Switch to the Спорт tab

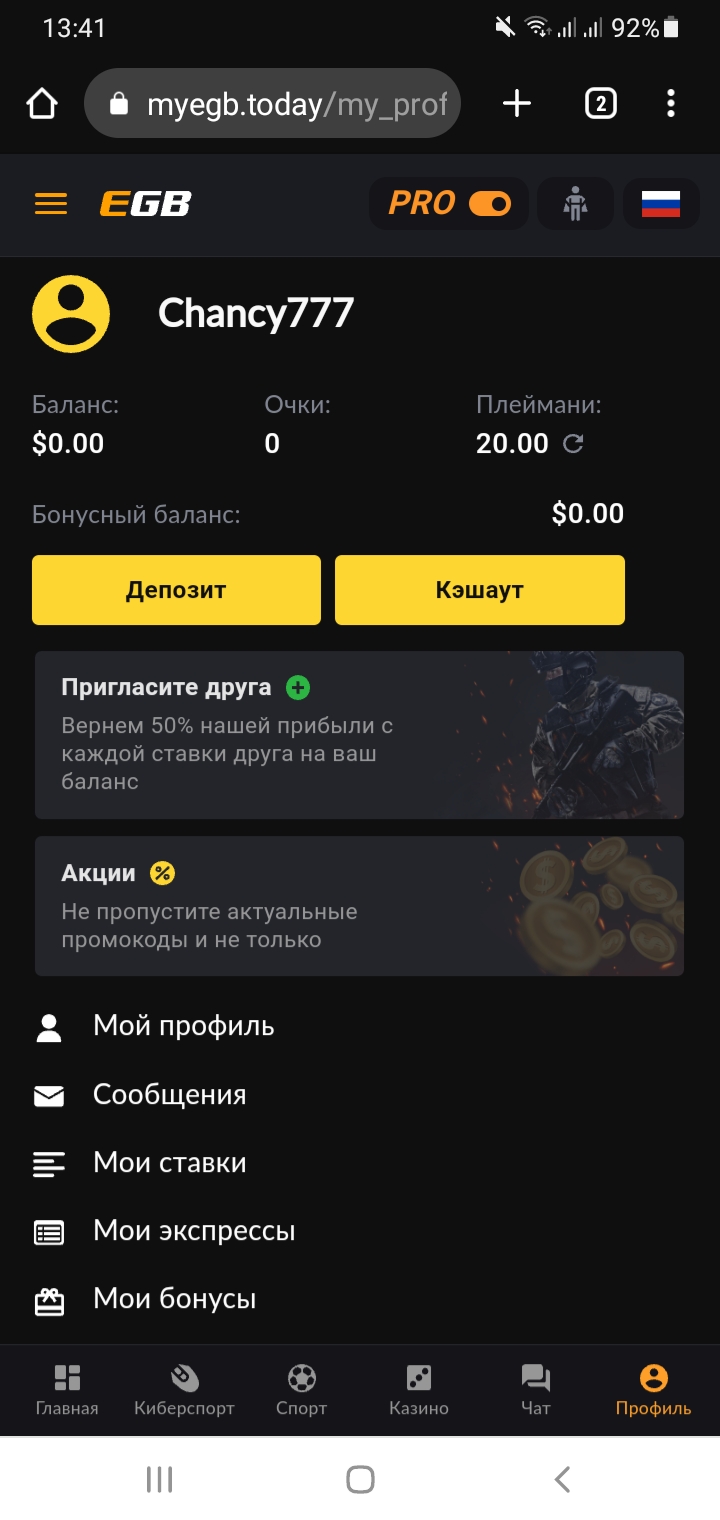point(301,1390)
